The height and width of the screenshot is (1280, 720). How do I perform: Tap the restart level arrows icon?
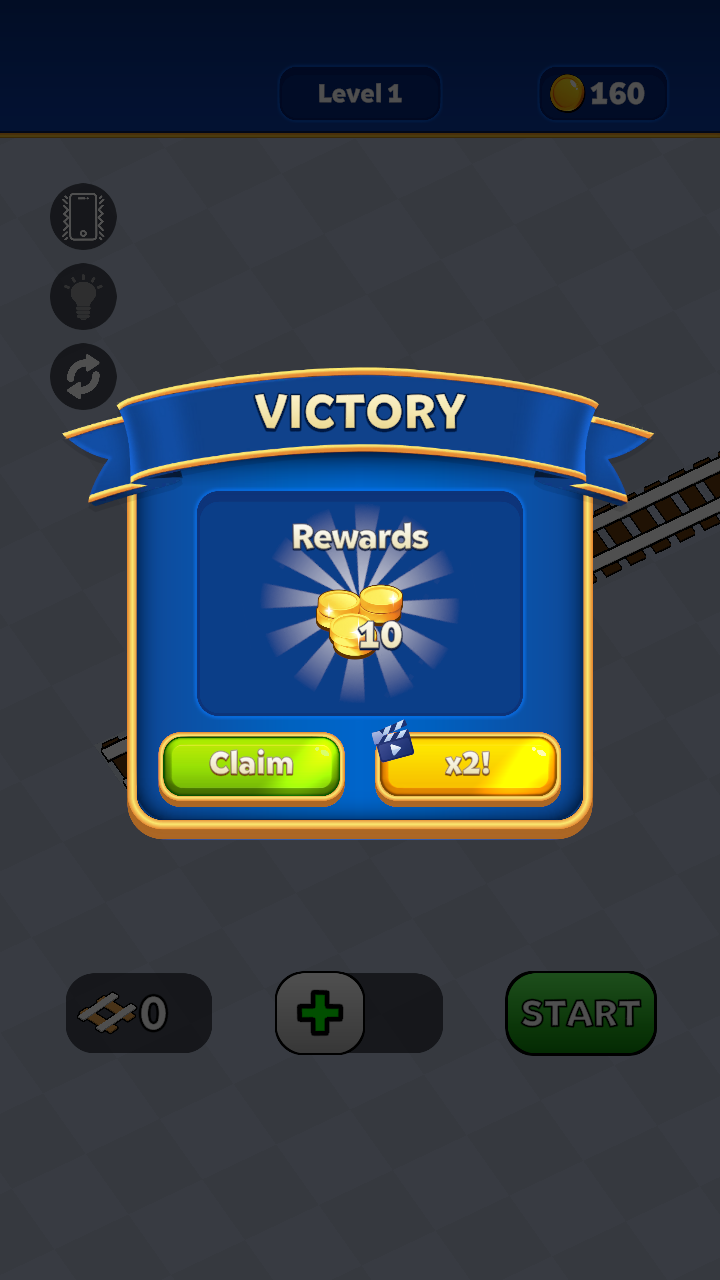click(x=84, y=377)
